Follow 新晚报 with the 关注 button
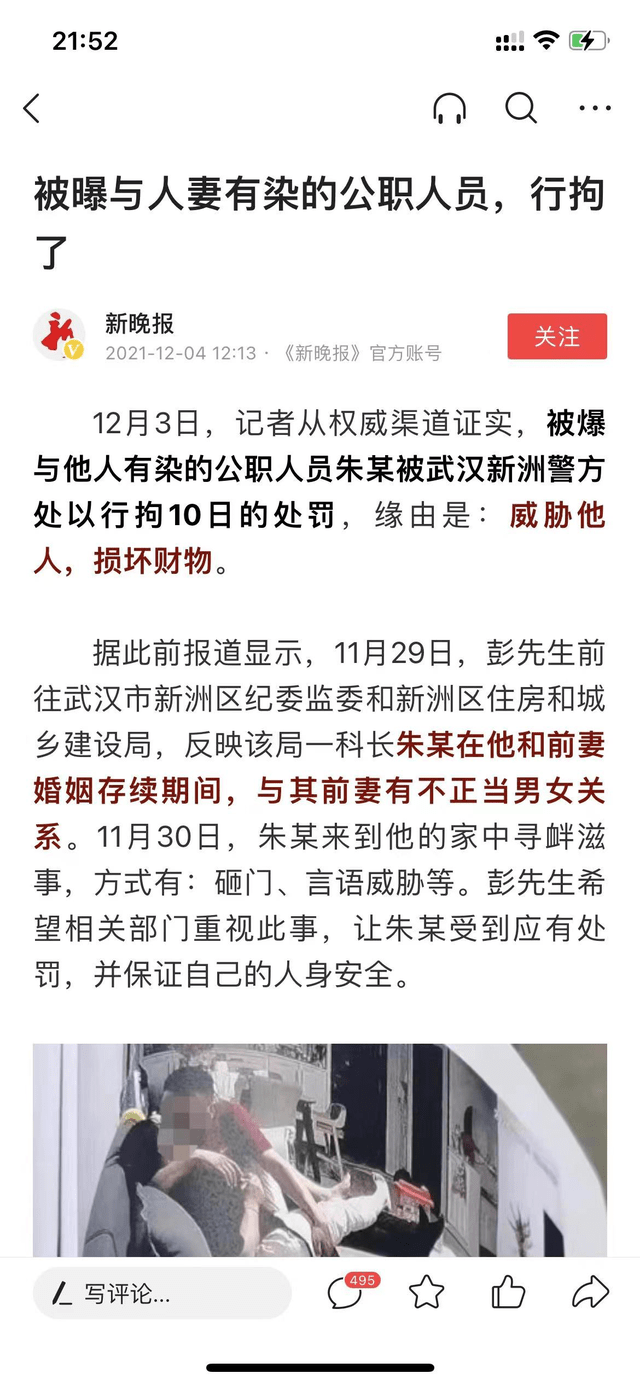 tap(557, 337)
